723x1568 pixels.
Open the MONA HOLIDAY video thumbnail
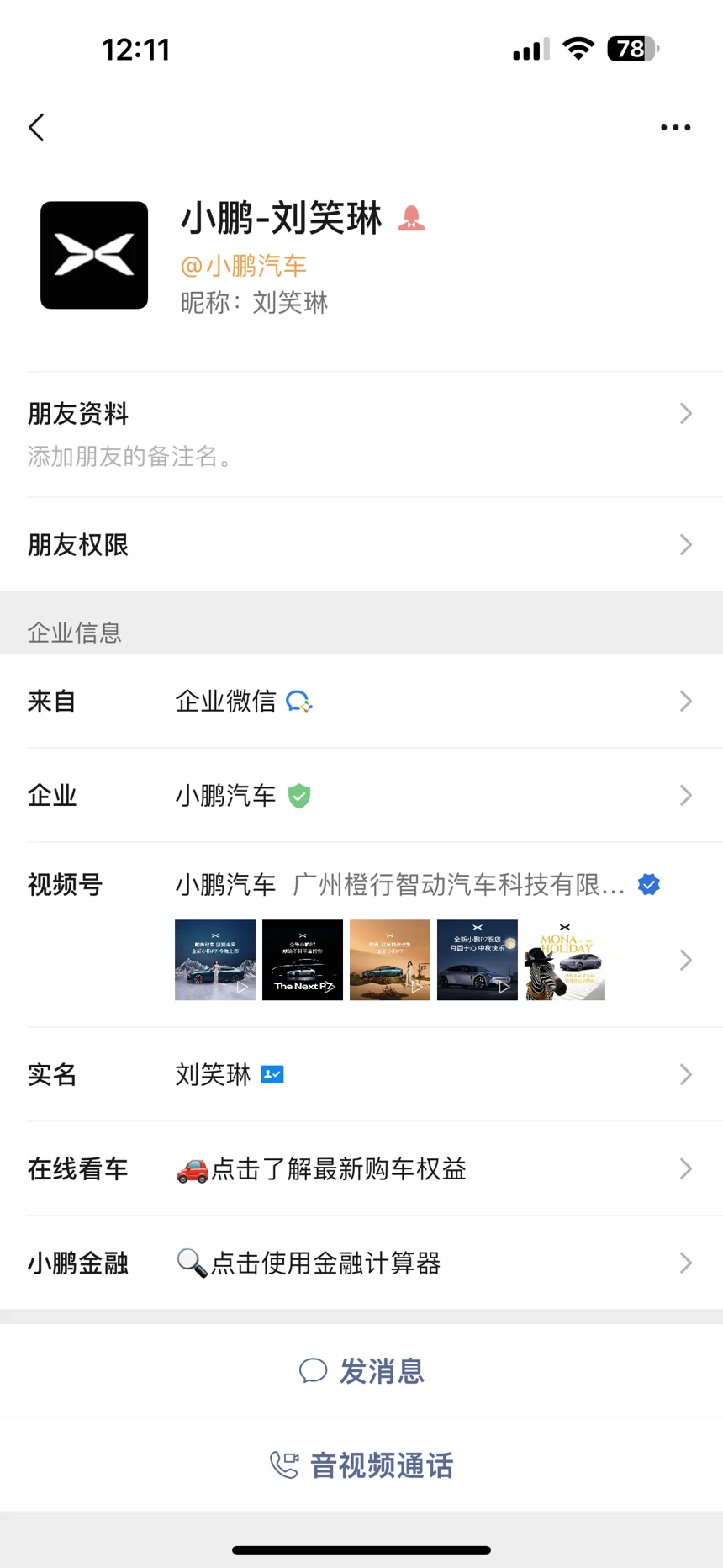565,960
